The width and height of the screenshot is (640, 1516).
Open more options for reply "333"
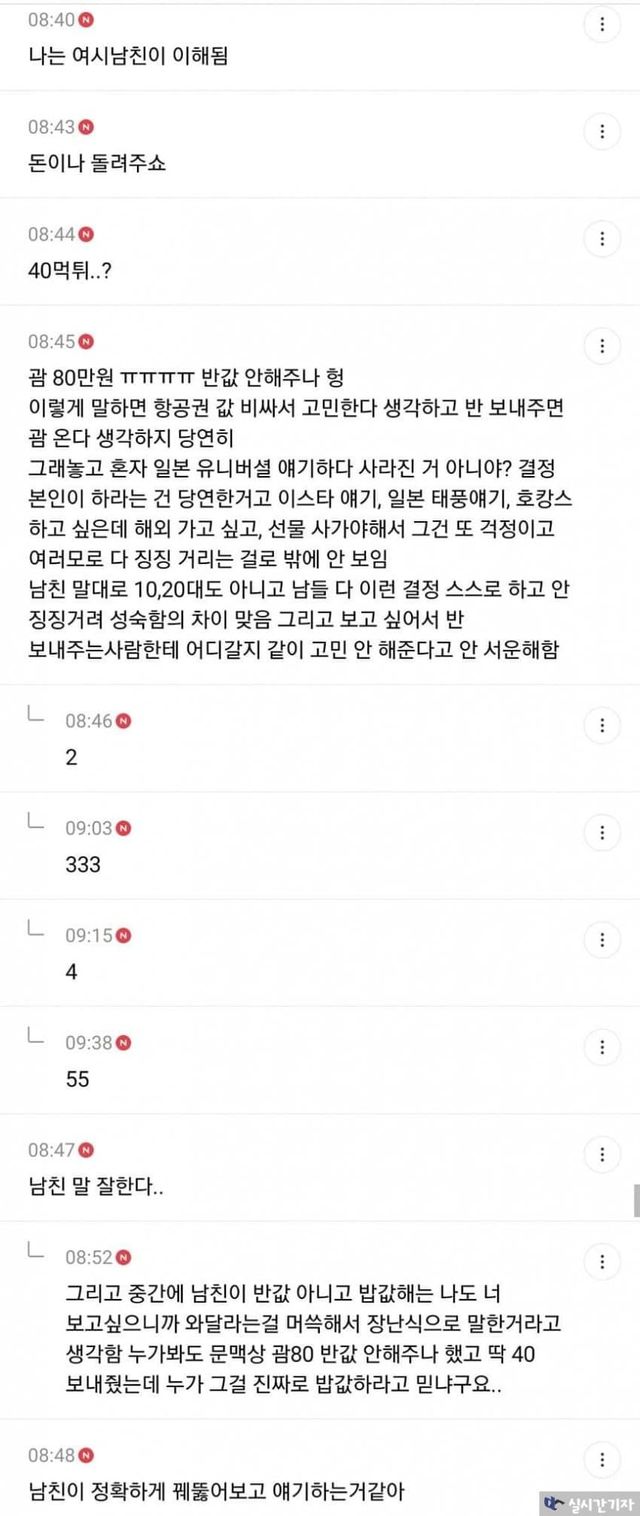pos(602,832)
